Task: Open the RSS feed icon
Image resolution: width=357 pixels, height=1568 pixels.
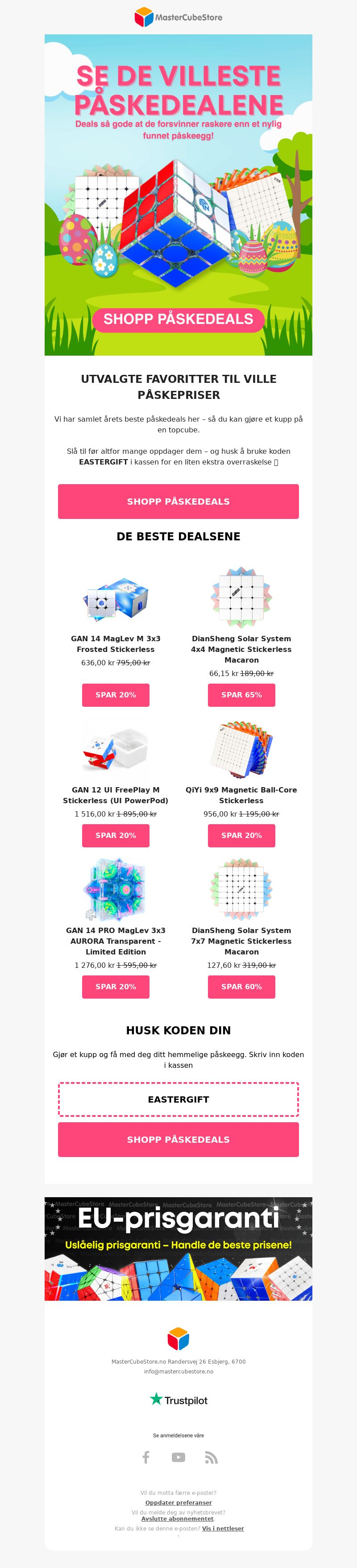Action: coord(211,1457)
